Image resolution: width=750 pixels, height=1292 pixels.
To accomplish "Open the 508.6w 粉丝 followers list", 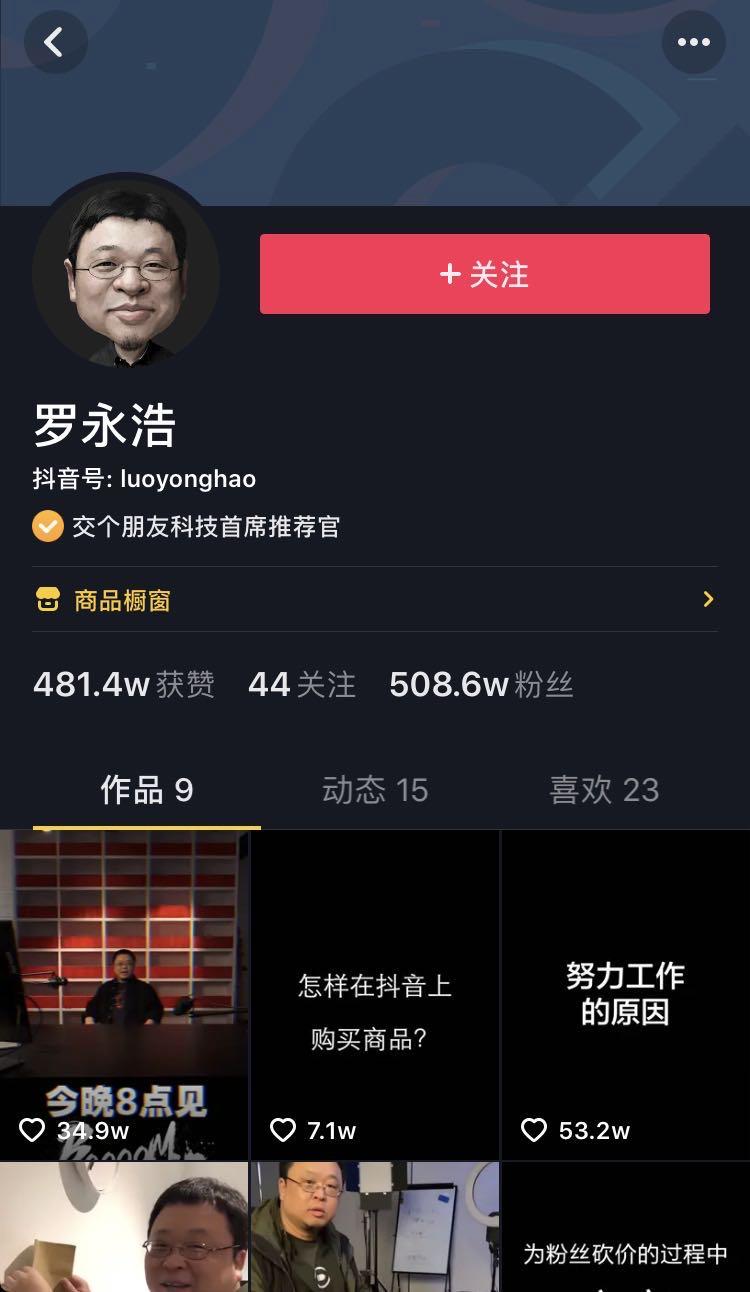I will [480, 684].
